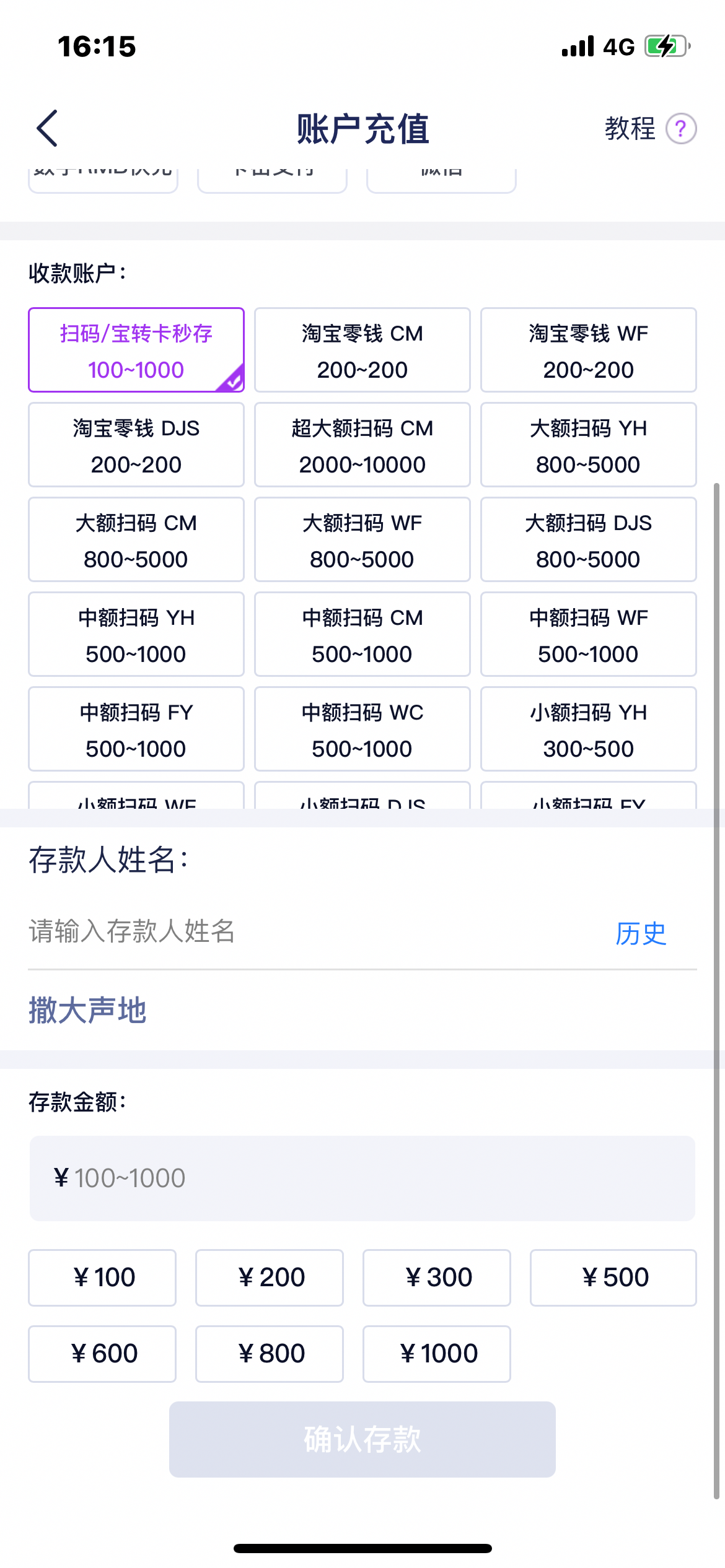Choose 大额扫码 DJS 800~5000 account
725x1568 pixels.
pos(588,540)
